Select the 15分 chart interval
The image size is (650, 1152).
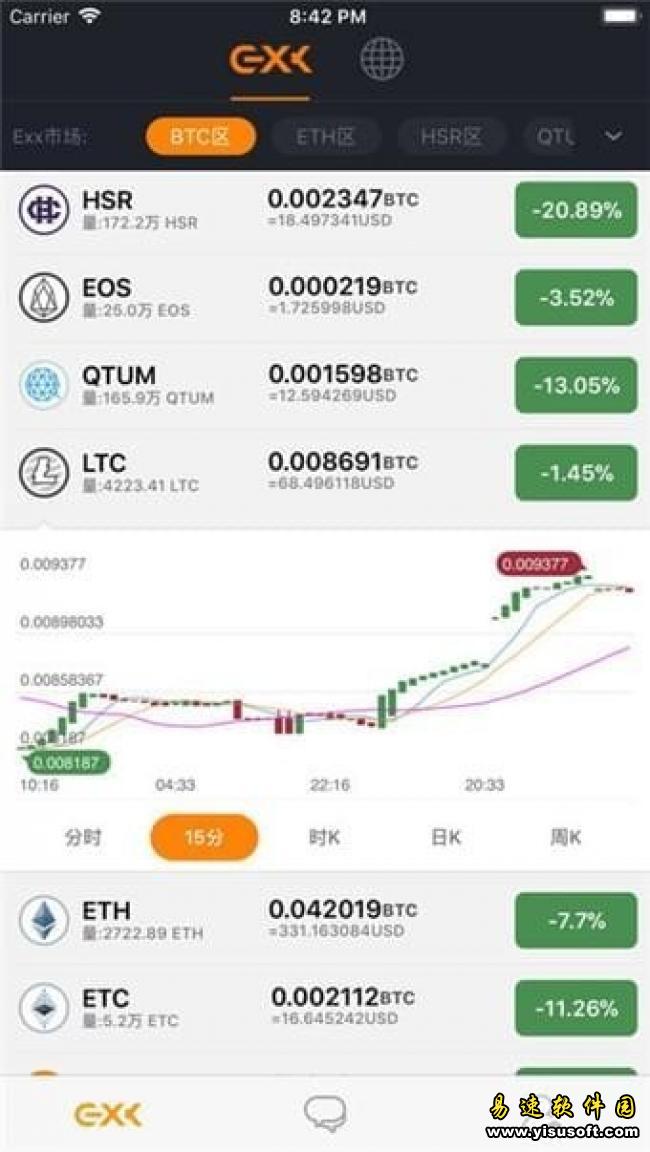click(x=204, y=838)
